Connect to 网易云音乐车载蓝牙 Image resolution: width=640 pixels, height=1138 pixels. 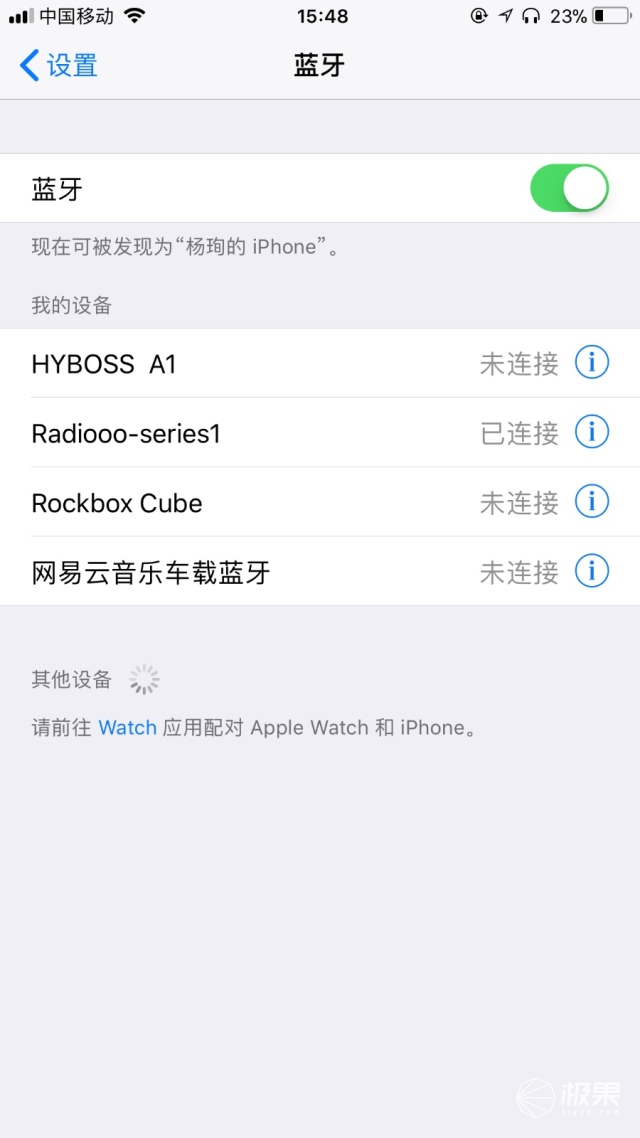click(250, 572)
